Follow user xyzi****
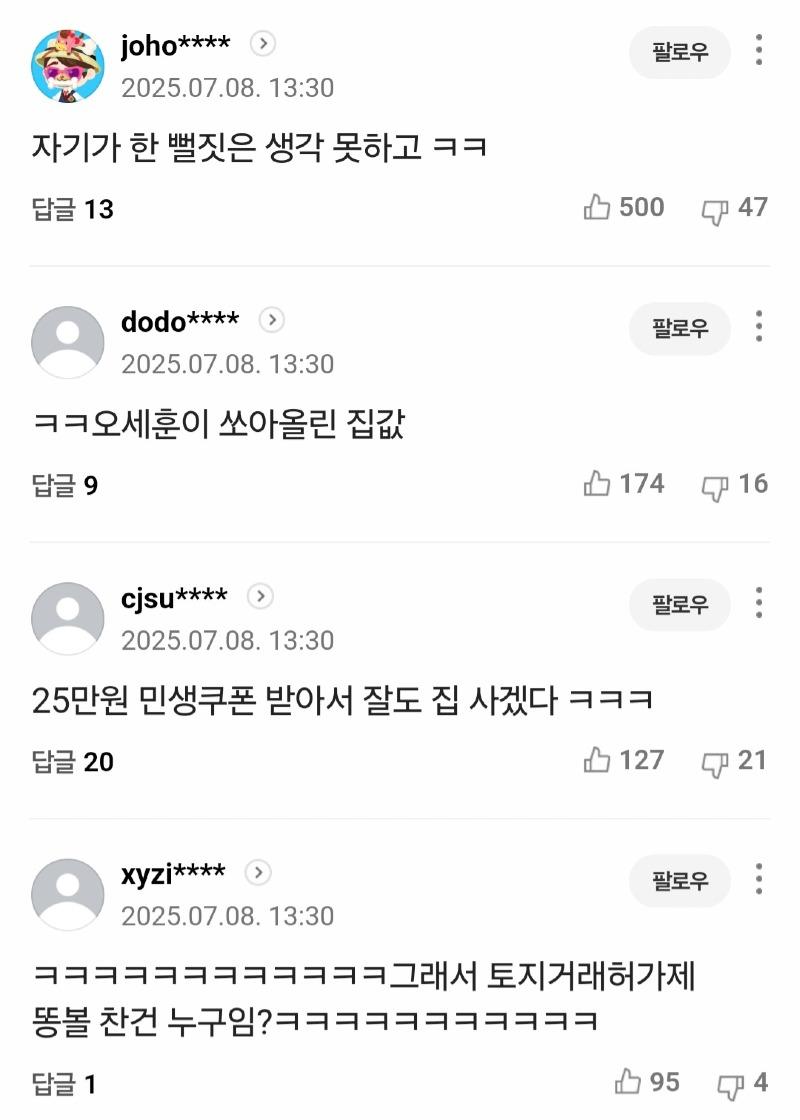800x1120 pixels. (680, 880)
